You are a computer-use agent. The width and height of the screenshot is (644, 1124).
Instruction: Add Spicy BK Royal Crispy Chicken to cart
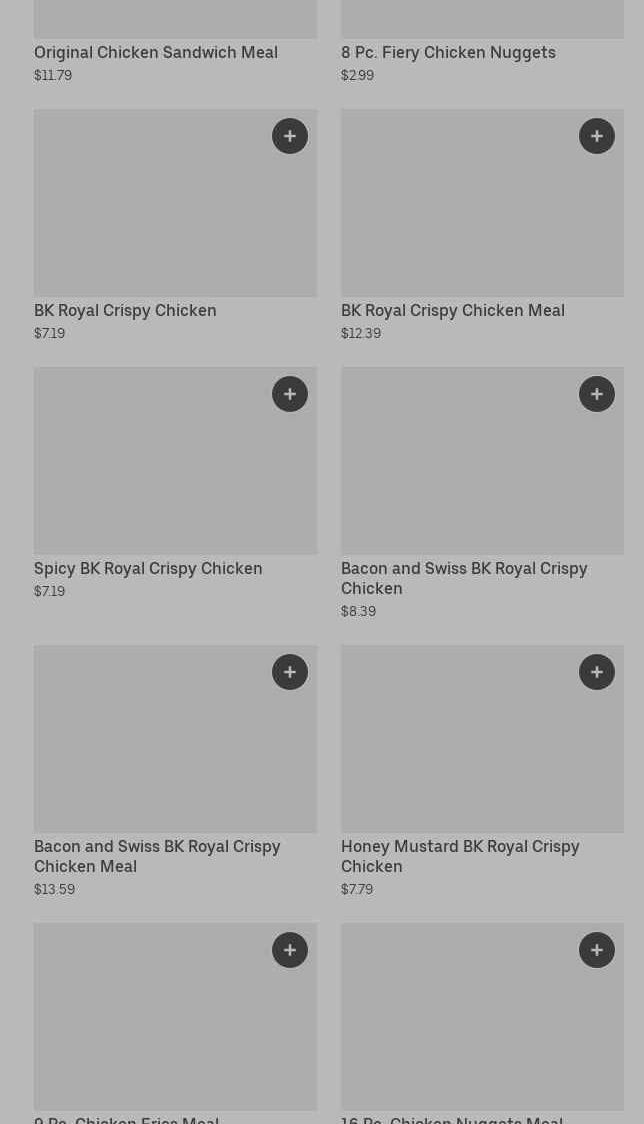point(290,394)
